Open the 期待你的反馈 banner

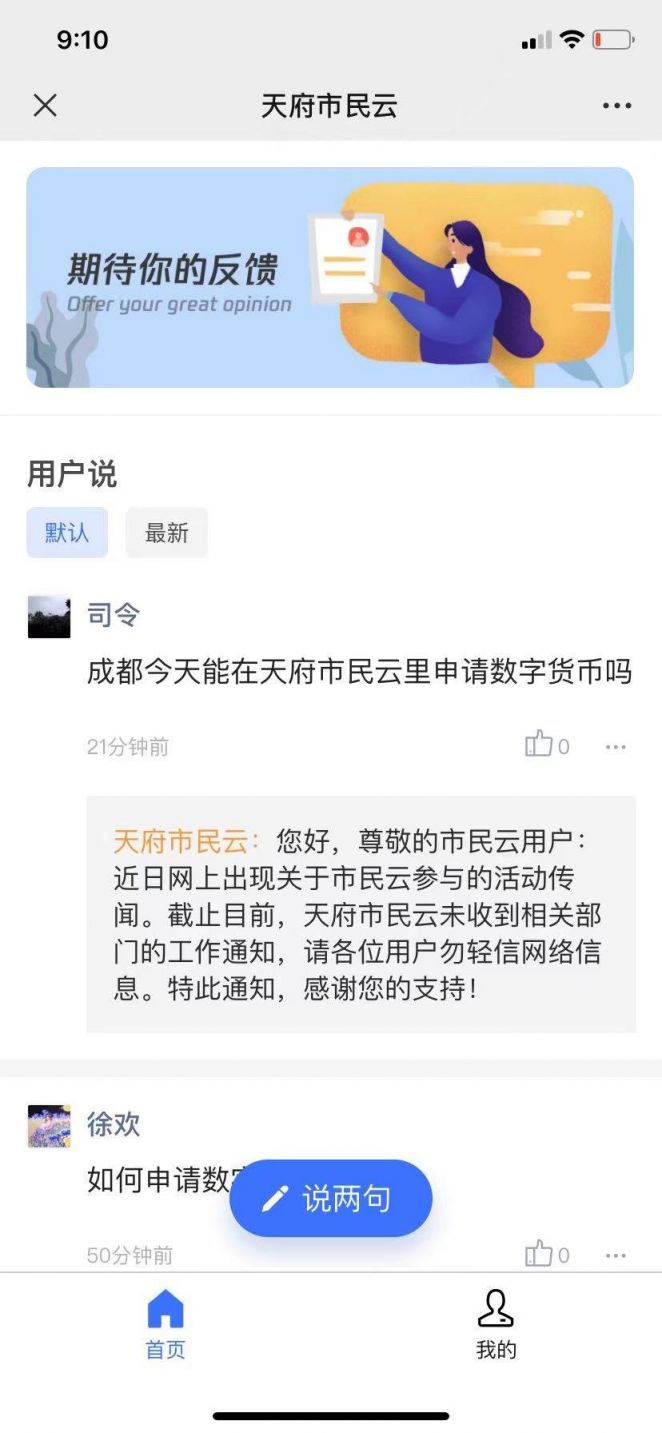click(330, 277)
